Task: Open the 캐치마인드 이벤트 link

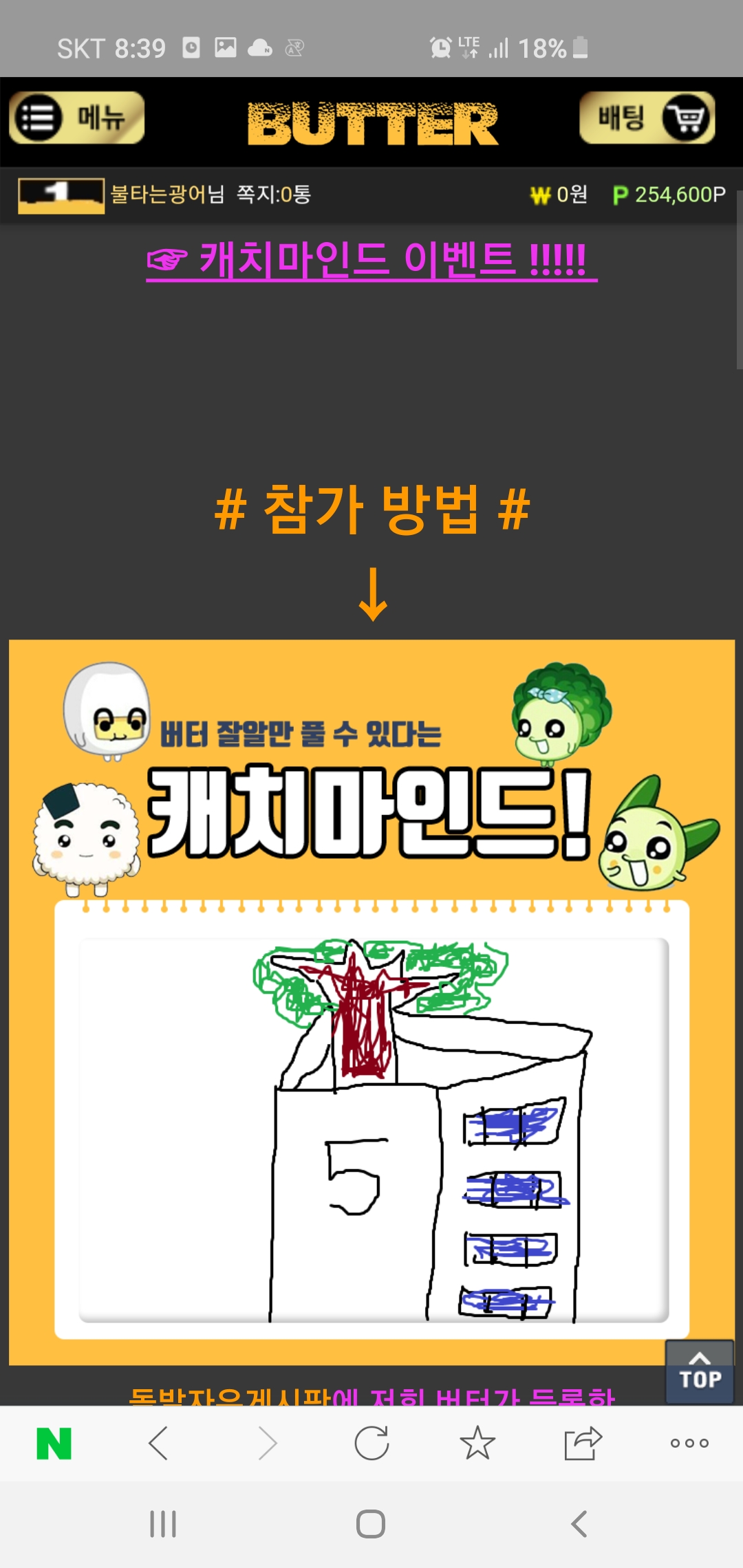Action: pos(371,261)
